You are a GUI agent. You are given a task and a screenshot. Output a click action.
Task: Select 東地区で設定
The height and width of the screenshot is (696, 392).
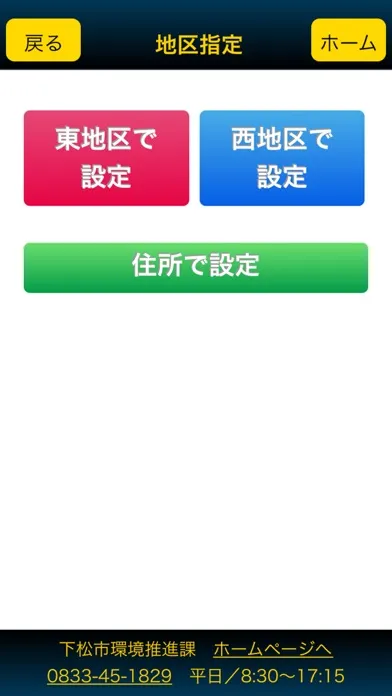(x=107, y=158)
